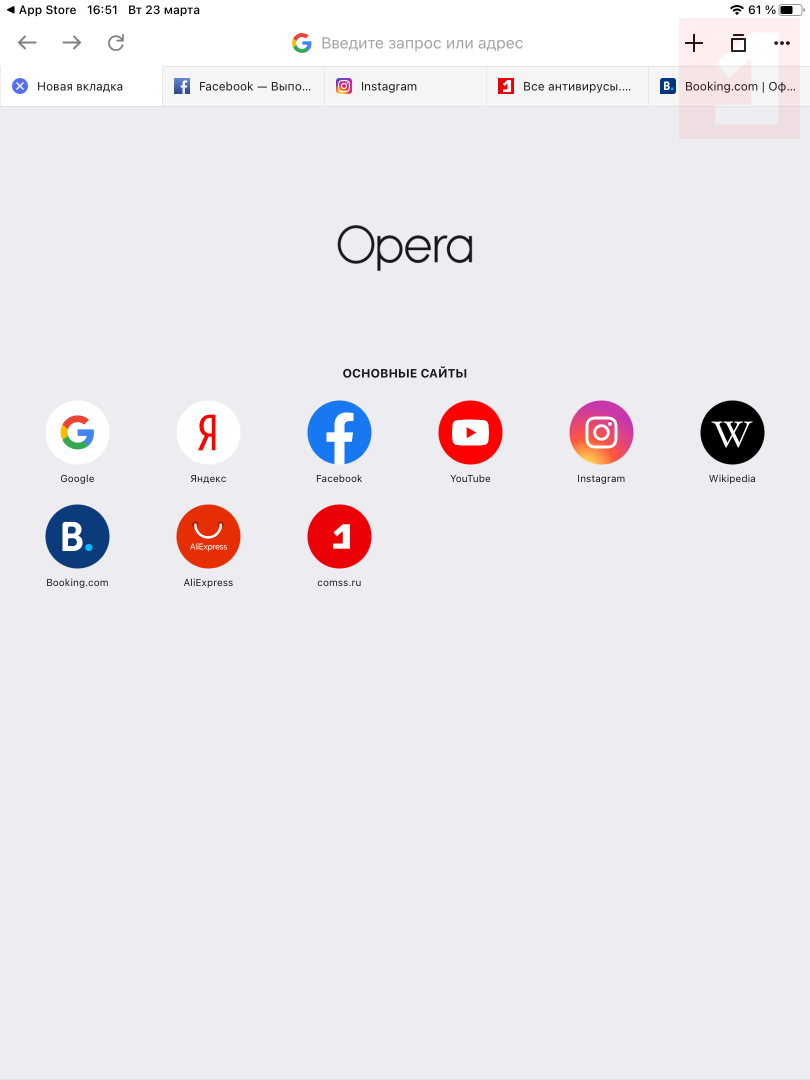
Task: Switch to the Все антивирусы tab
Action: pyautogui.click(x=567, y=86)
